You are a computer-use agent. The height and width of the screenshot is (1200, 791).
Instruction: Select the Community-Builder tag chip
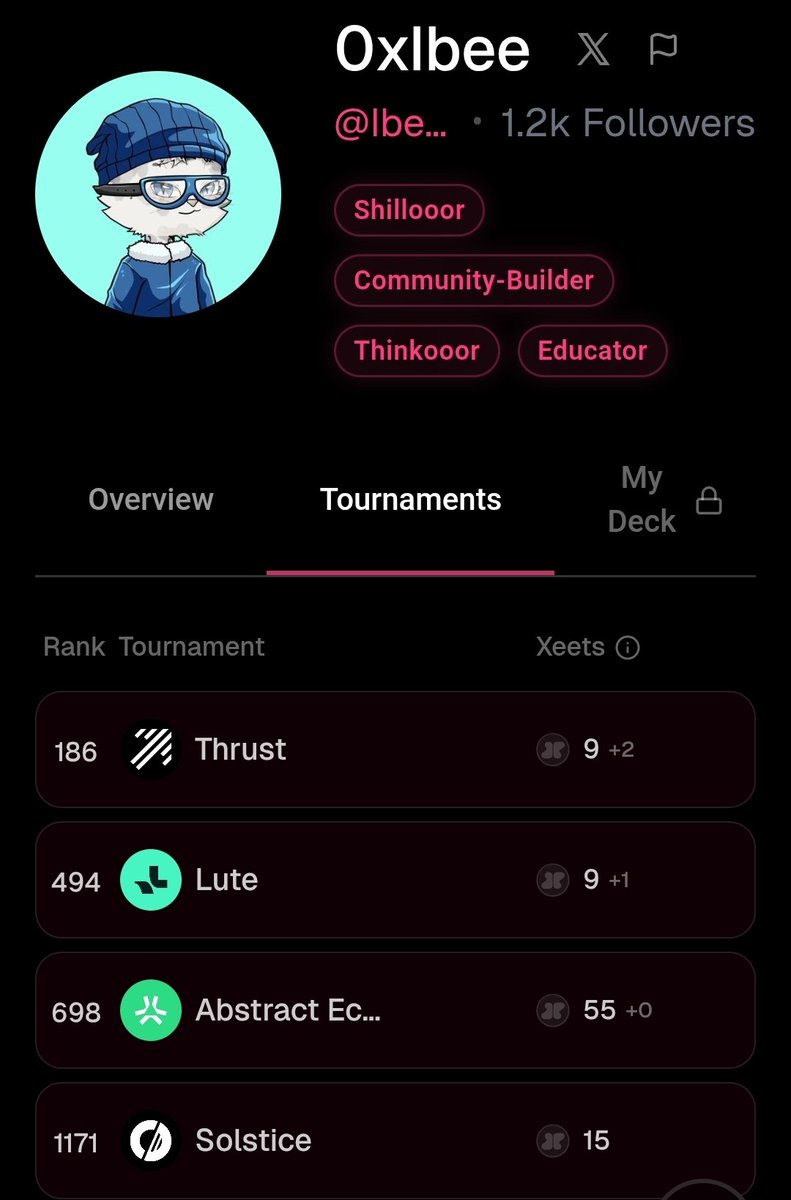point(473,280)
